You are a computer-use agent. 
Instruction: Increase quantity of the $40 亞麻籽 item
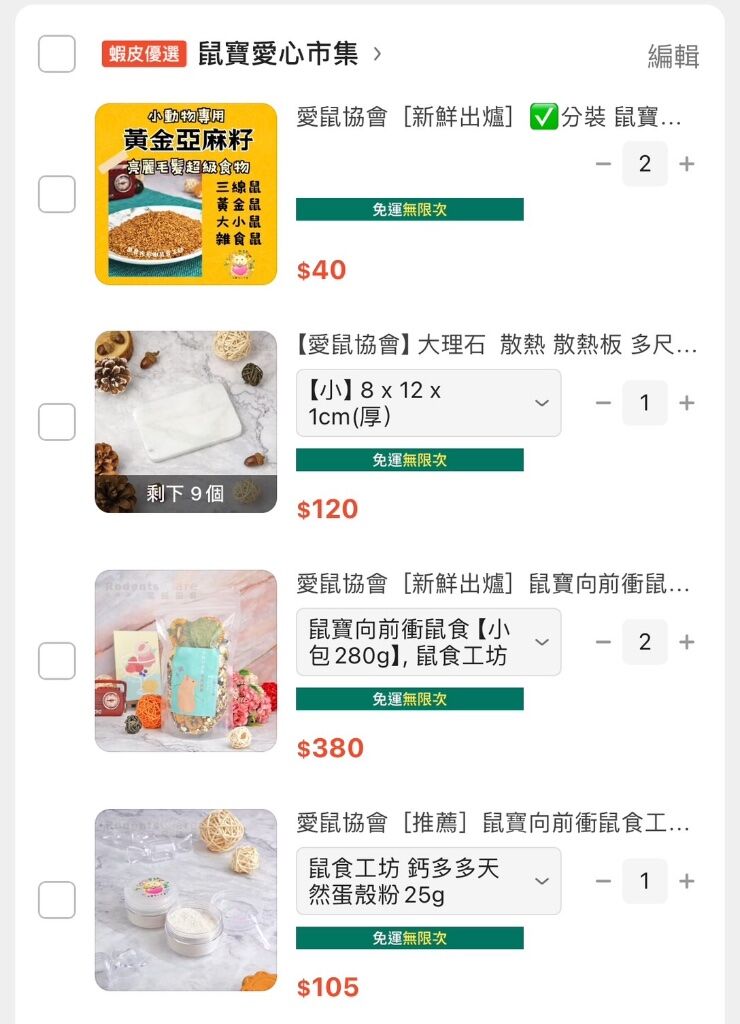point(687,164)
